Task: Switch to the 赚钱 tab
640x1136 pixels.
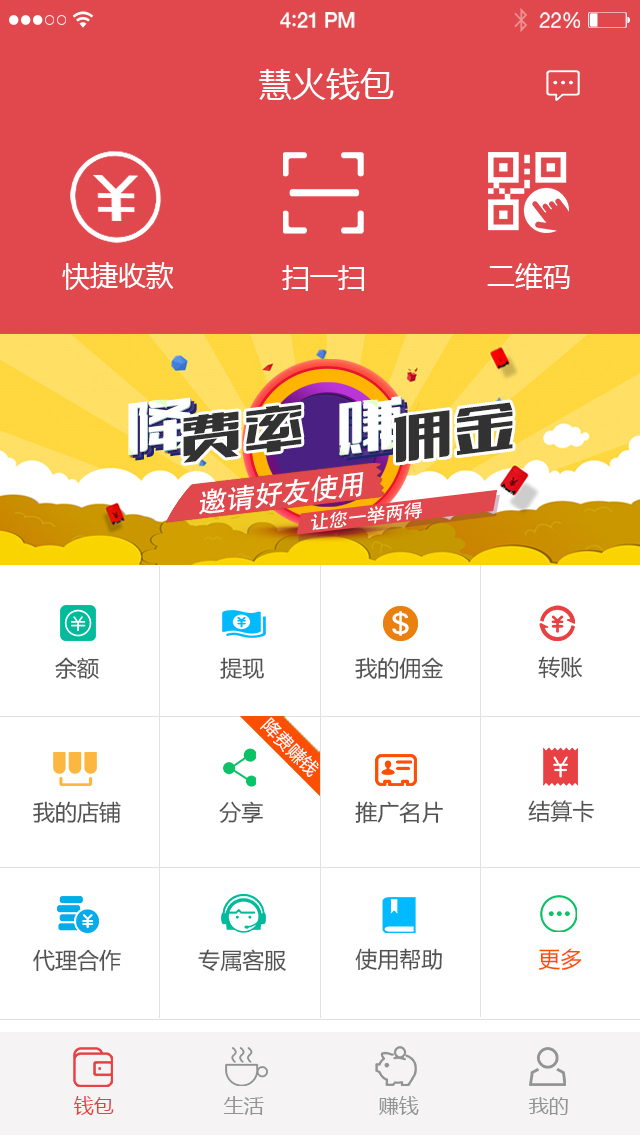Action: (397, 1082)
